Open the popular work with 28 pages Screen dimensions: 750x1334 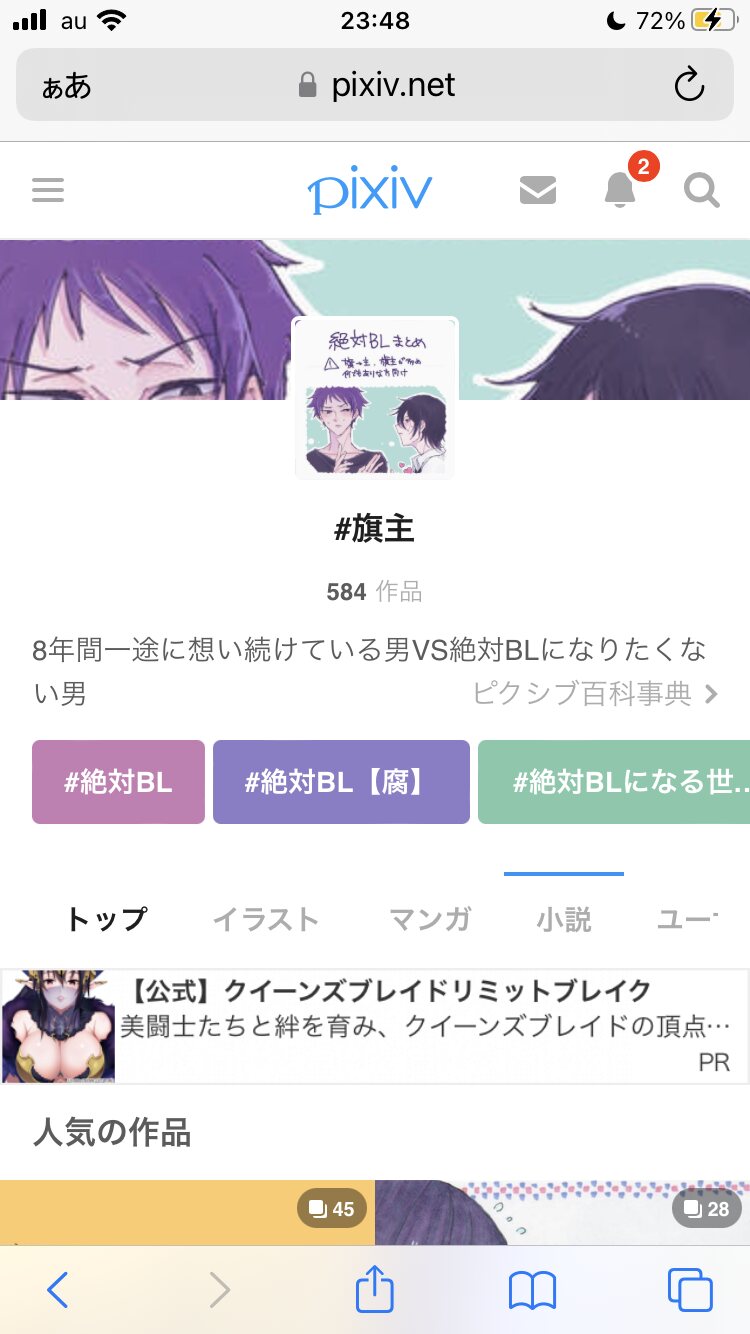point(563,1212)
